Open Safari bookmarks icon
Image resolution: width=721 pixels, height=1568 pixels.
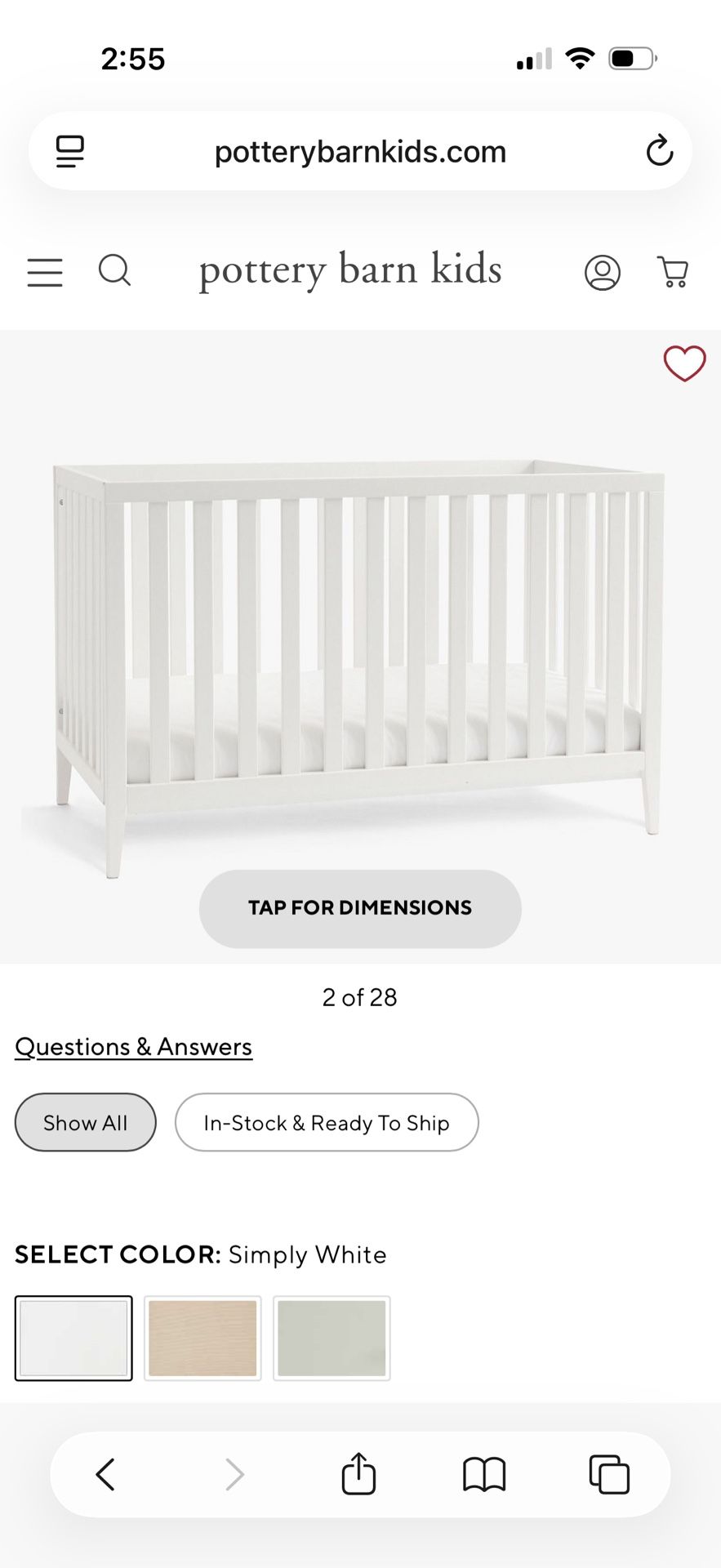(x=484, y=1475)
